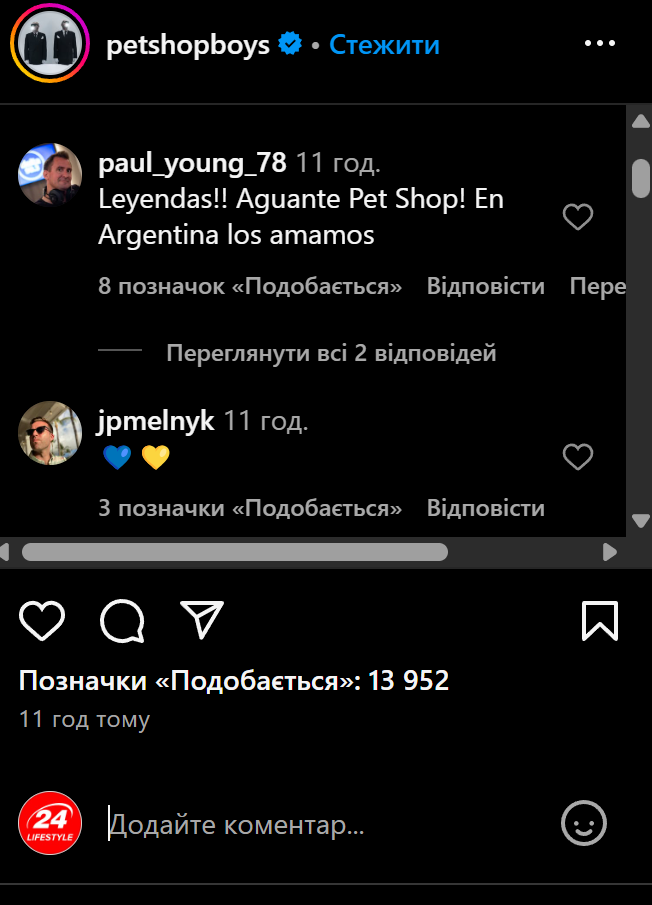
Task: Open the three-dot options menu
Action: click(600, 44)
